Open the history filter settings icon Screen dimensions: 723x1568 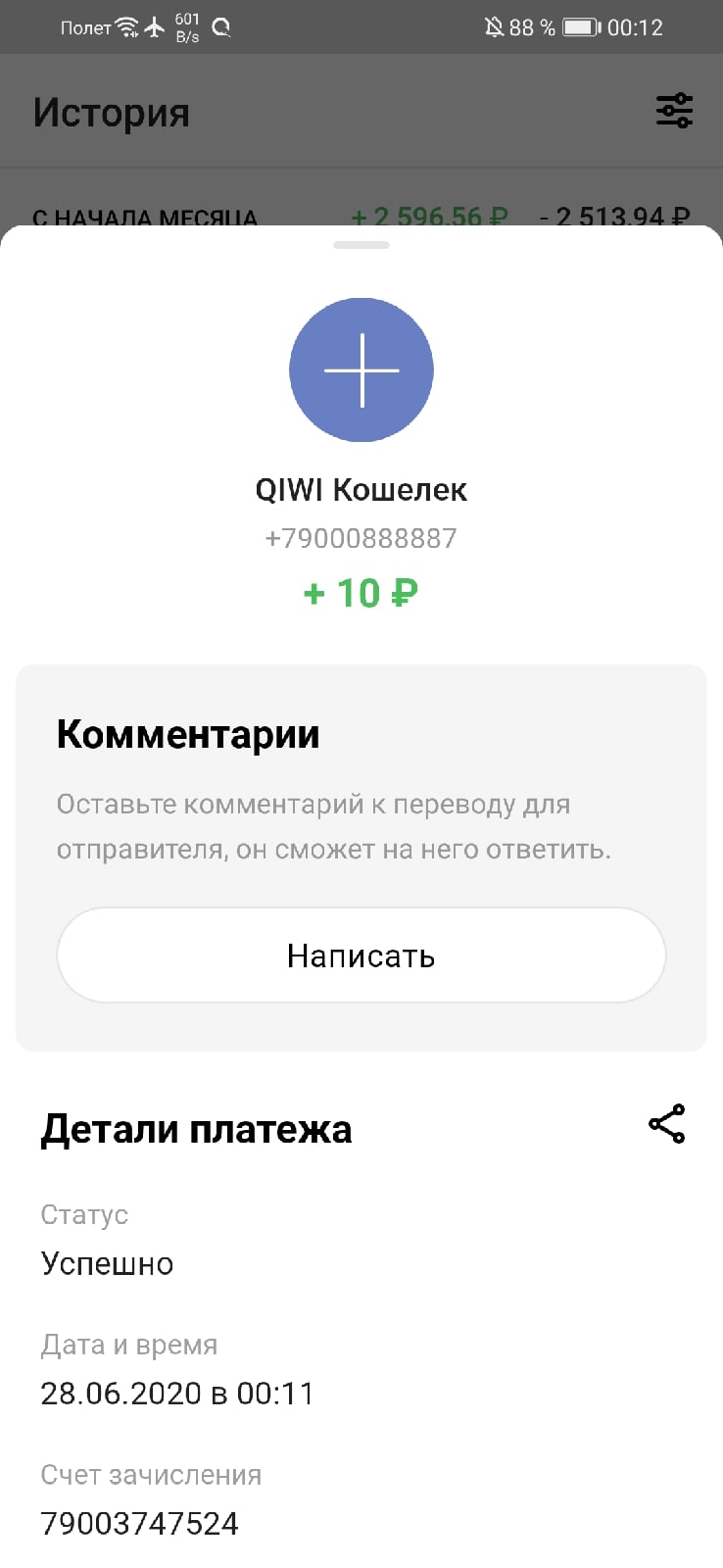click(x=674, y=111)
